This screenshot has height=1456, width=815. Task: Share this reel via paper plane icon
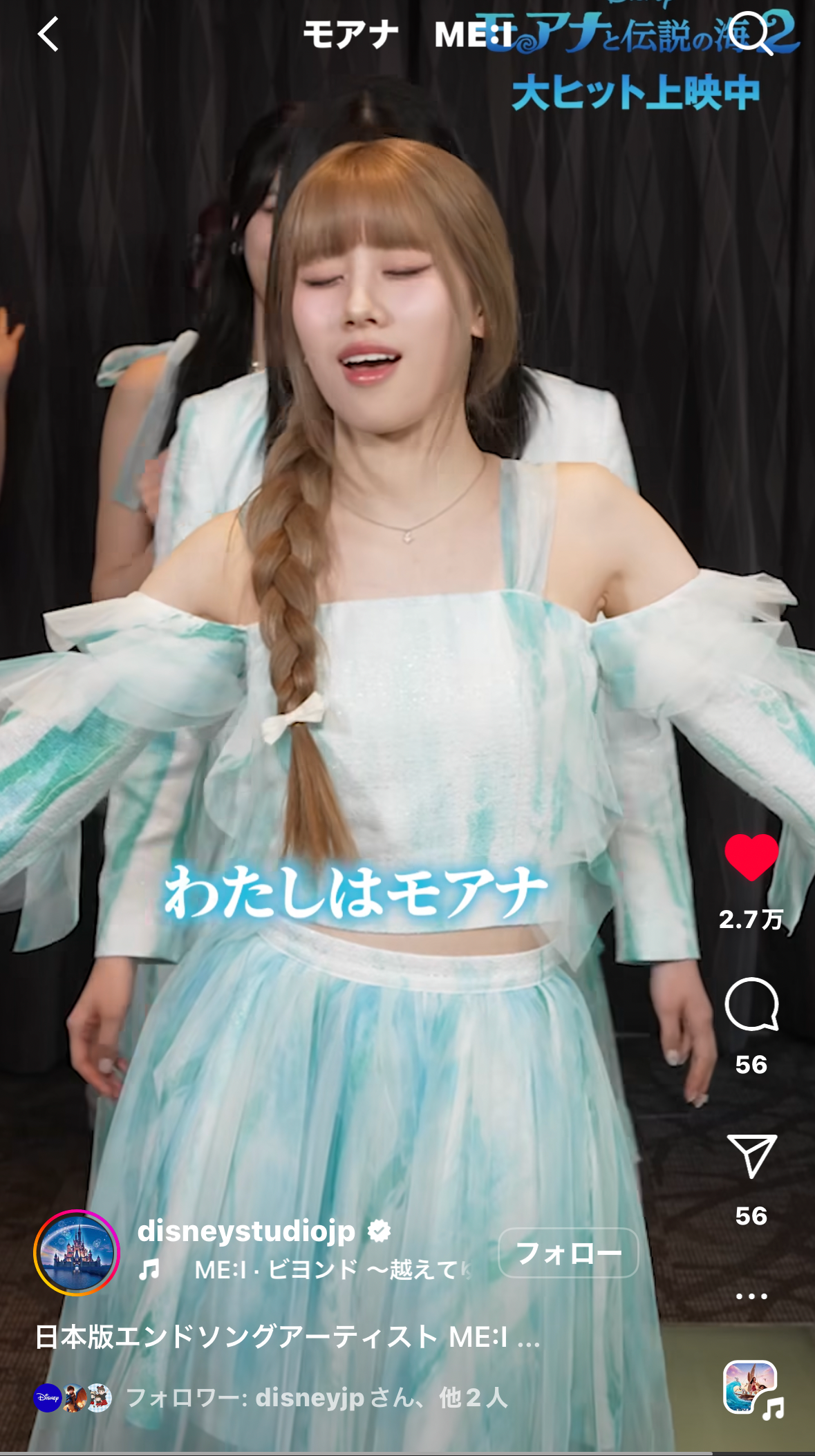pyautogui.click(x=751, y=1155)
